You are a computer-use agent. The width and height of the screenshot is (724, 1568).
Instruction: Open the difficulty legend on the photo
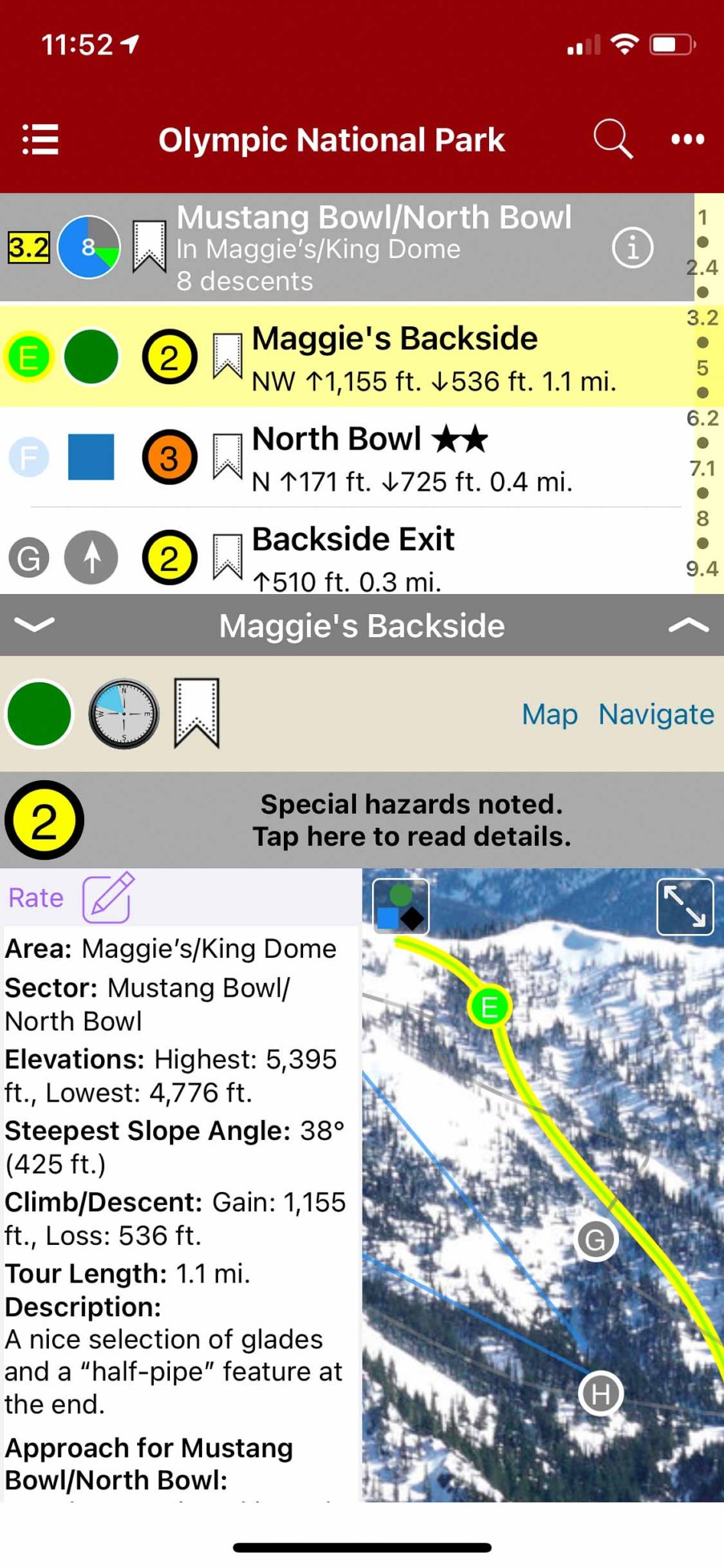[400, 907]
